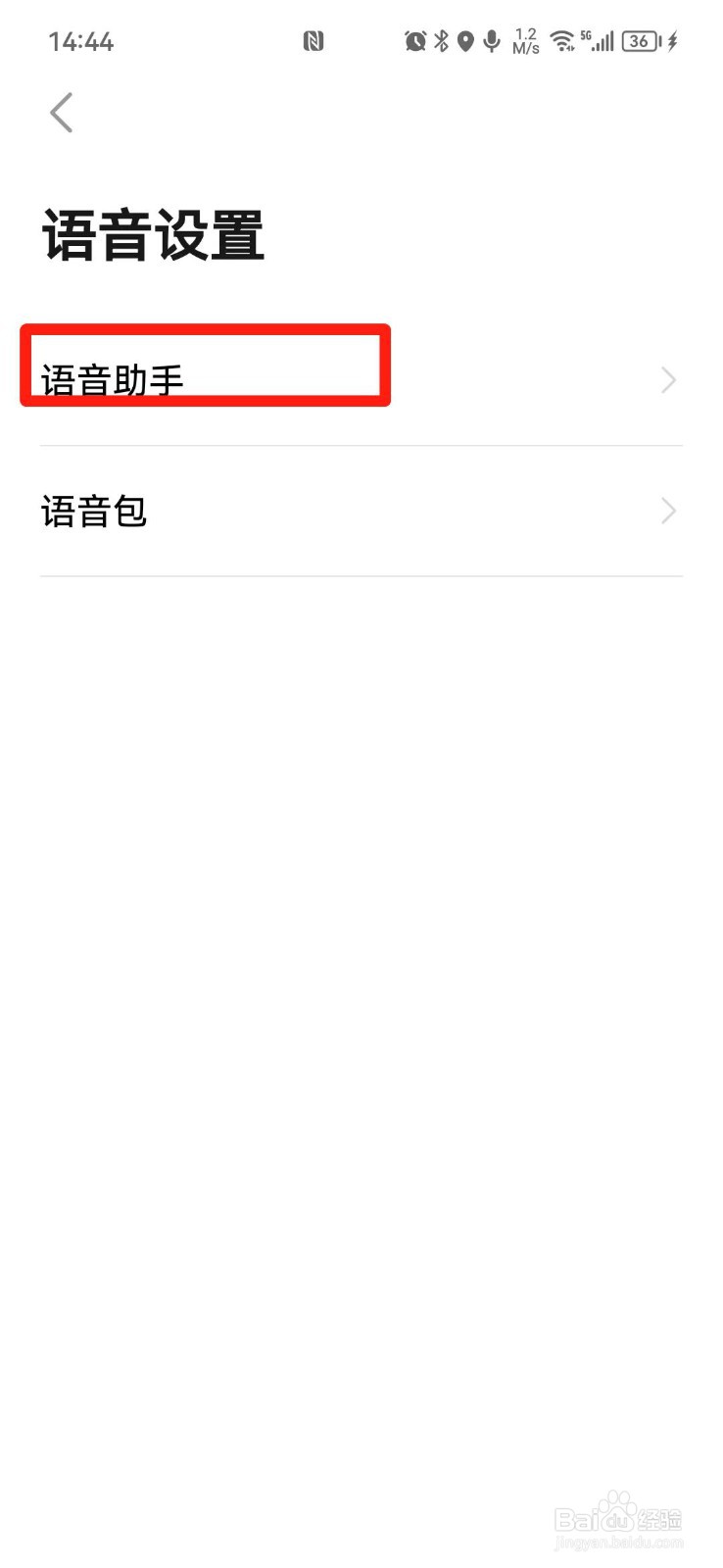Tap the Bluetooth icon in the status bar
The height and width of the screenshot is (1568, 723).
point(441,40)
